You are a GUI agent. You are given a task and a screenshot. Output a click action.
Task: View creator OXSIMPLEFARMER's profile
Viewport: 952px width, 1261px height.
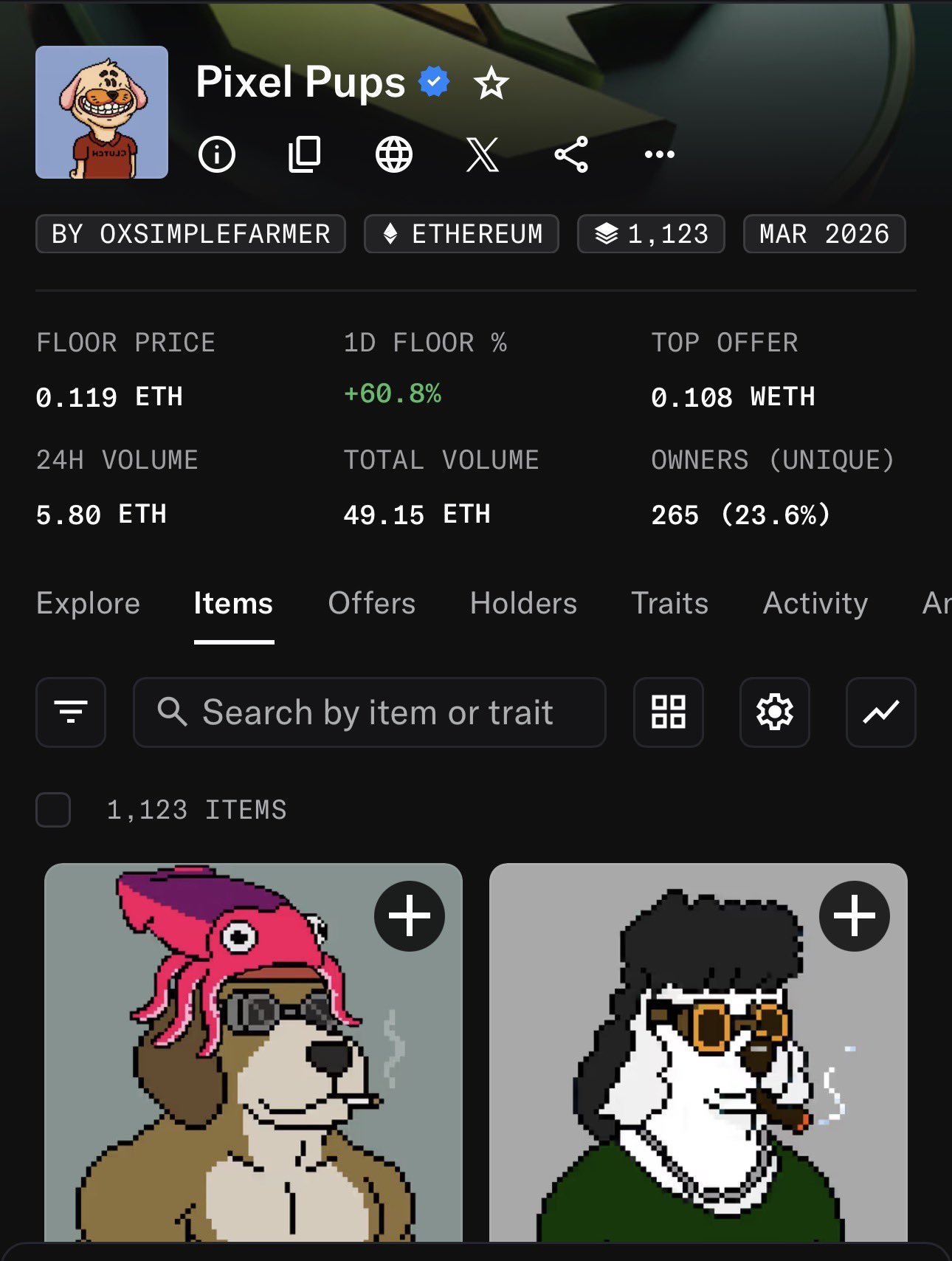coord(190,234)
